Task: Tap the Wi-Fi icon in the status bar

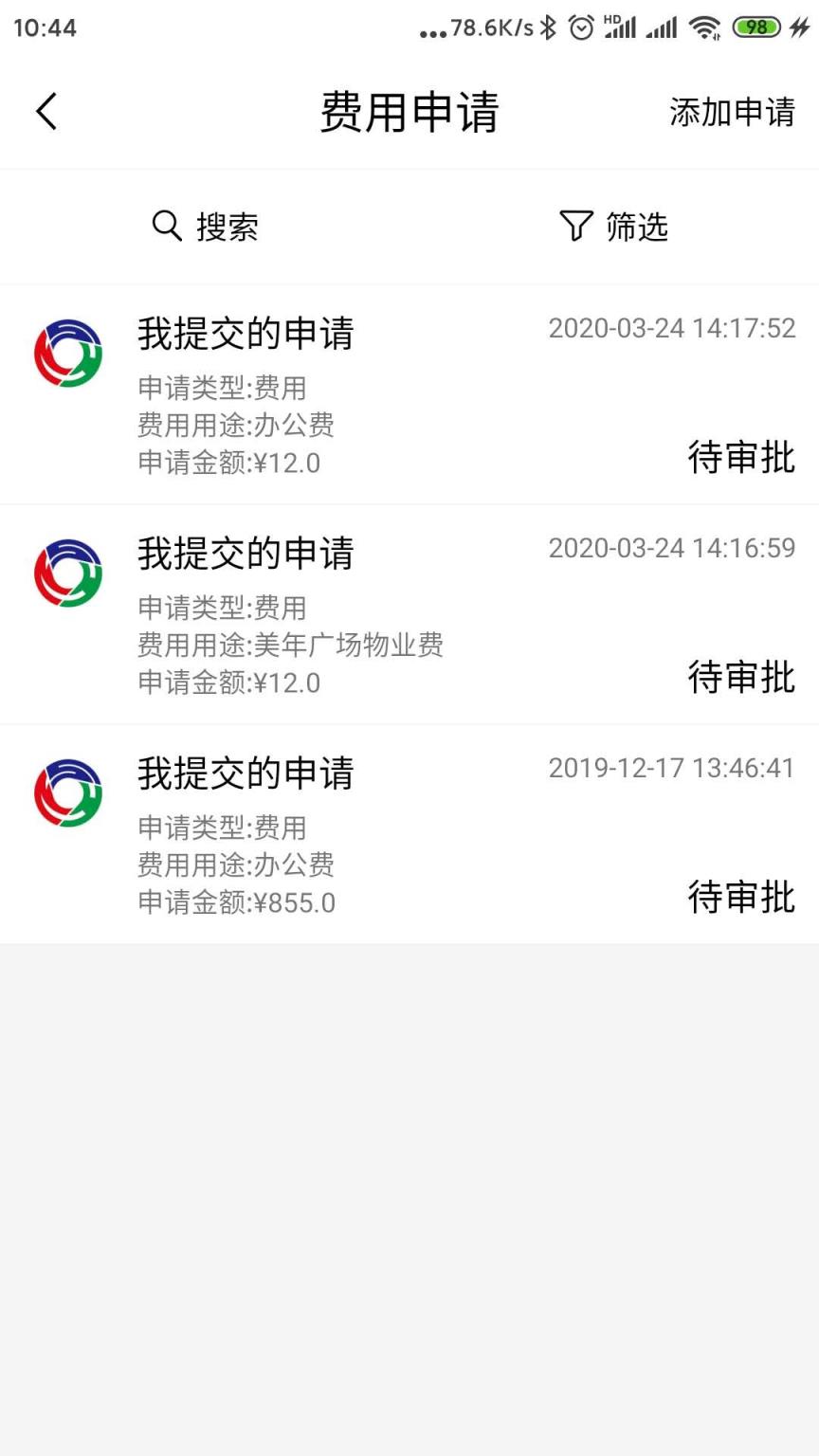Action: pyautogui.click(x=703, y=28)
